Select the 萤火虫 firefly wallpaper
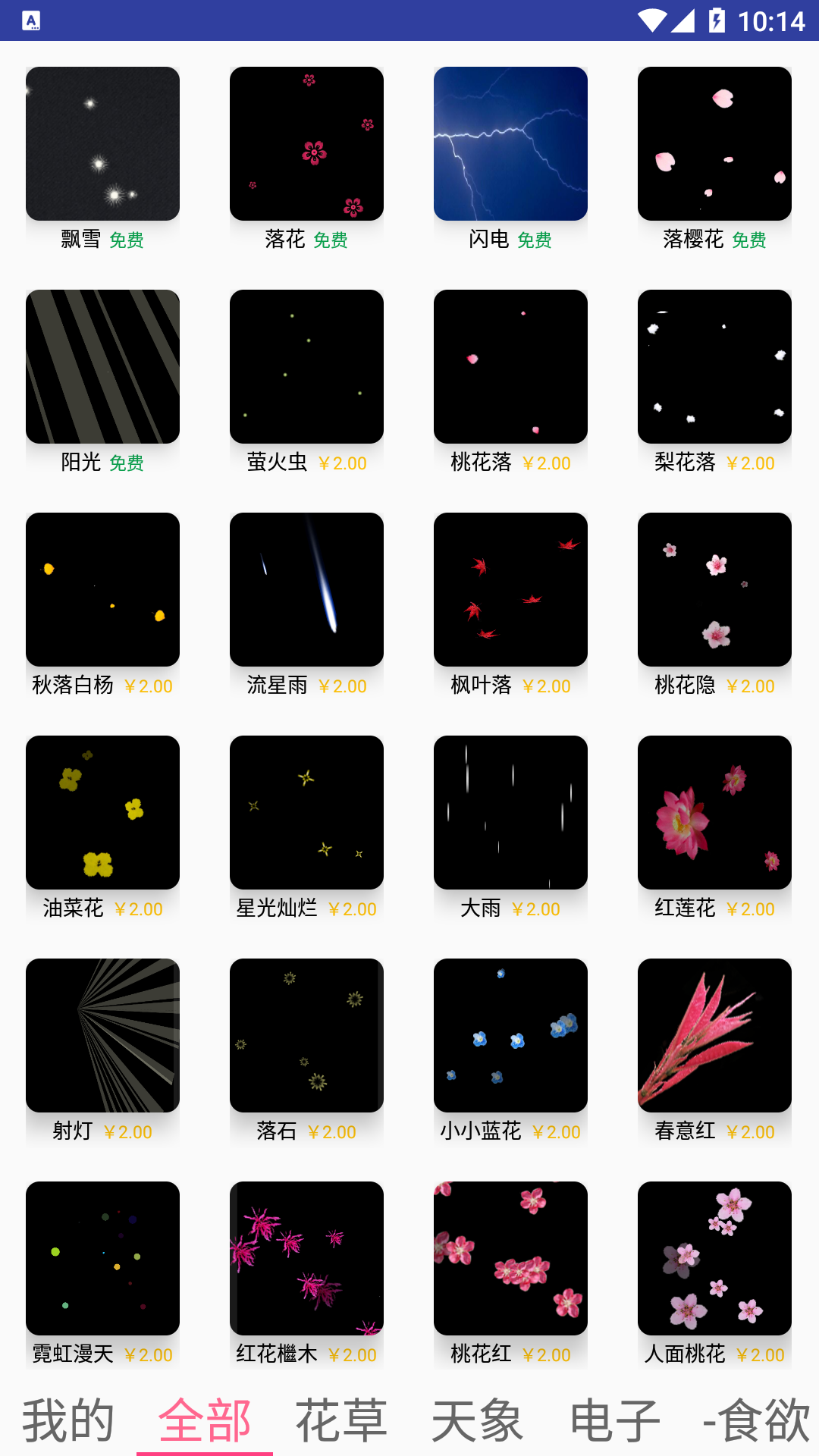The height and width of the screenshot is (1456, 819). [306, 366]
